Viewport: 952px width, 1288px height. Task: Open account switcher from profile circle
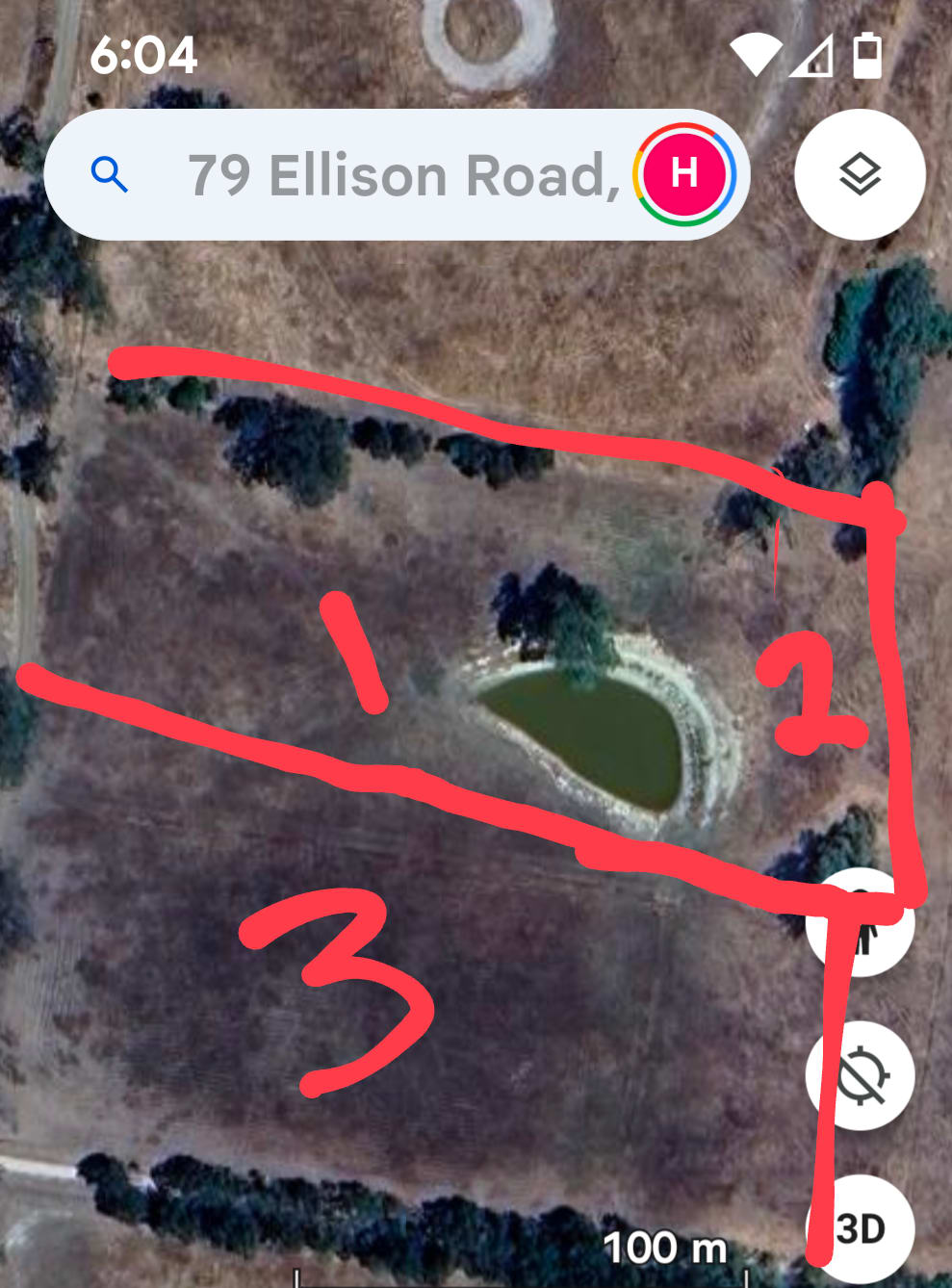tap(682, 173)
